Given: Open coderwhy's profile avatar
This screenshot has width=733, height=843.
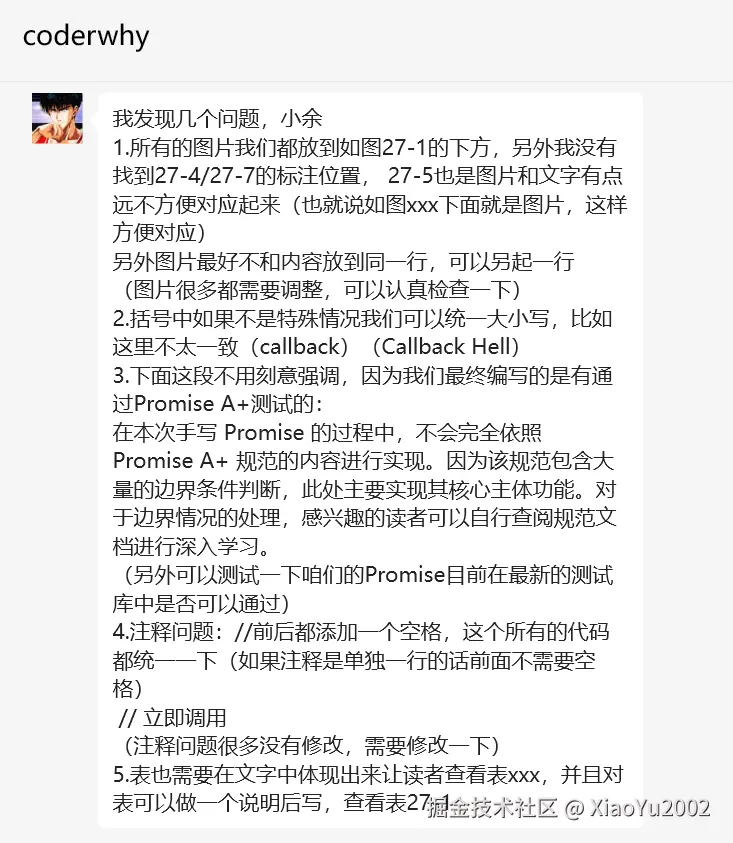Looking at the screenshot, I should point(57,118).
